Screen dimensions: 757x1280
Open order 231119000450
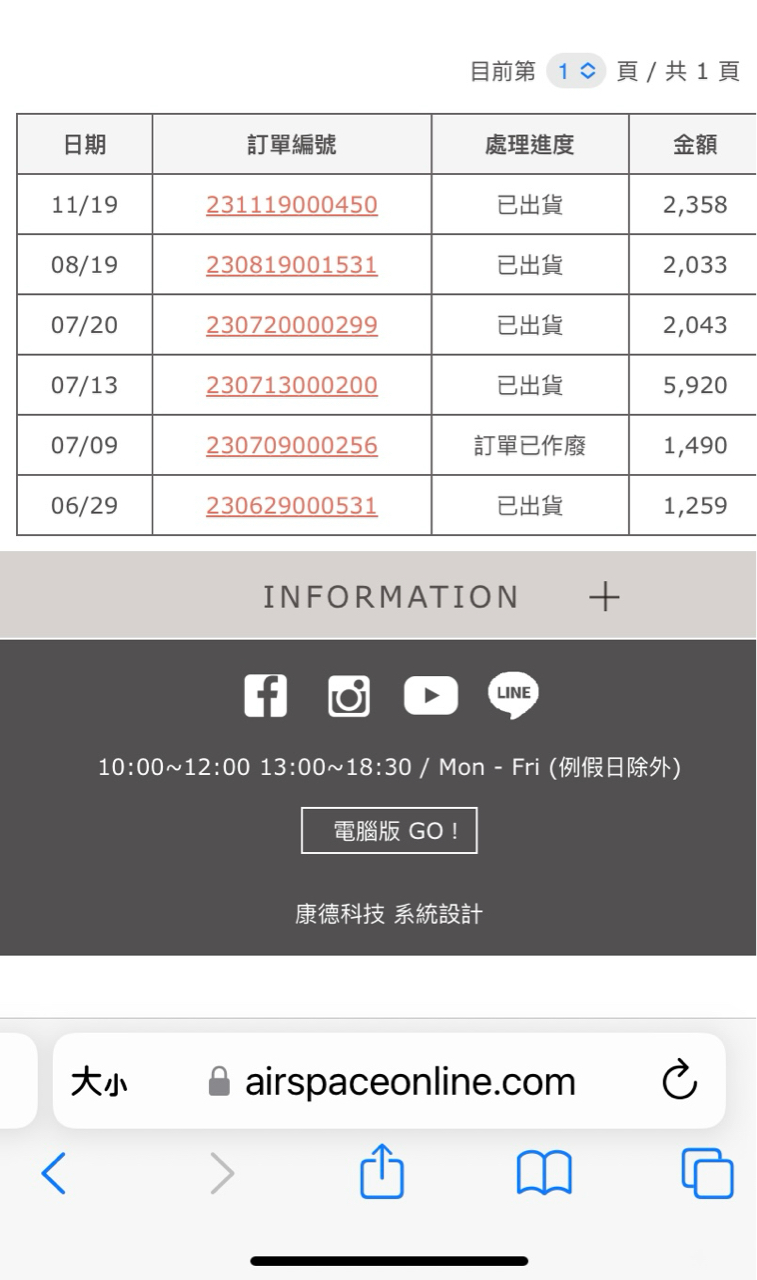[292, 205]
